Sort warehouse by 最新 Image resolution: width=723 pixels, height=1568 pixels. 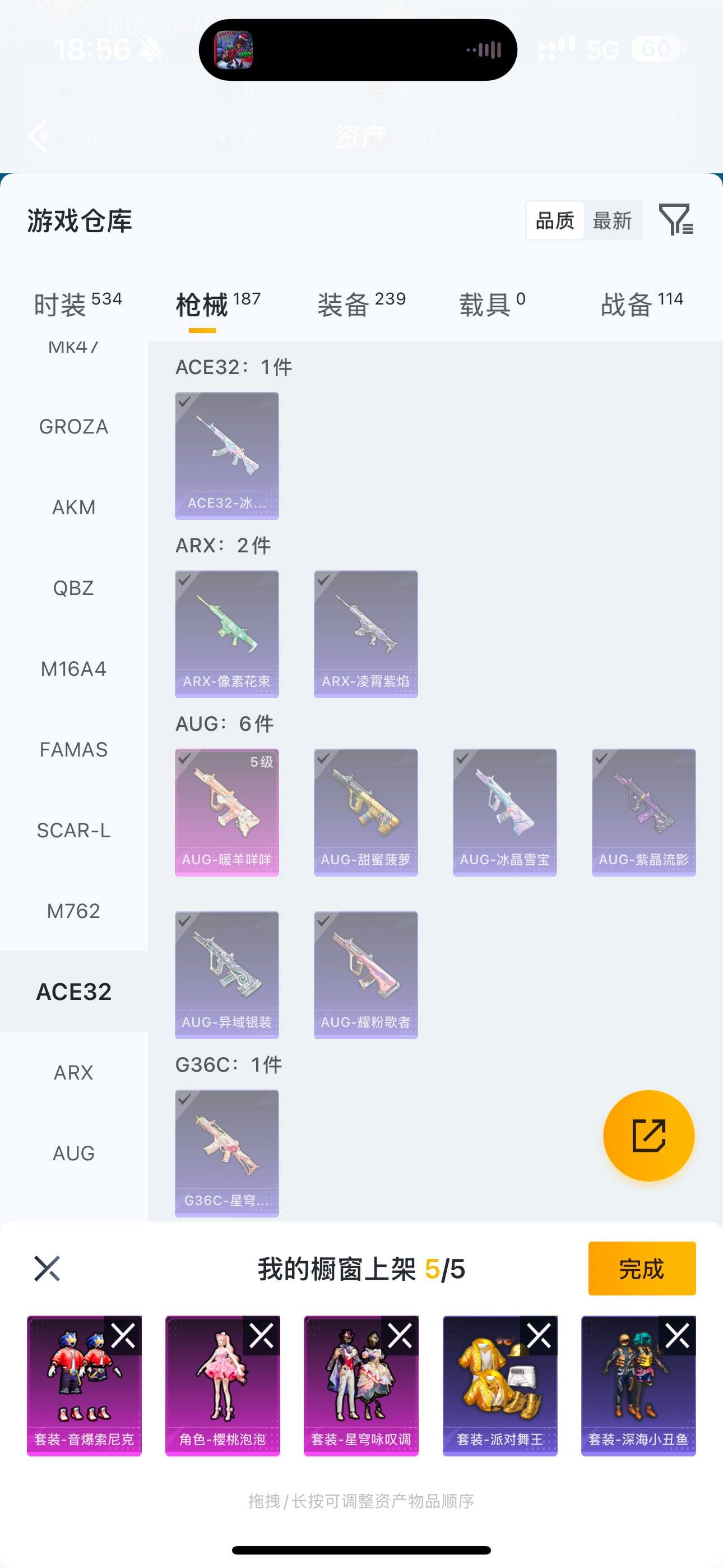point(612,220)
